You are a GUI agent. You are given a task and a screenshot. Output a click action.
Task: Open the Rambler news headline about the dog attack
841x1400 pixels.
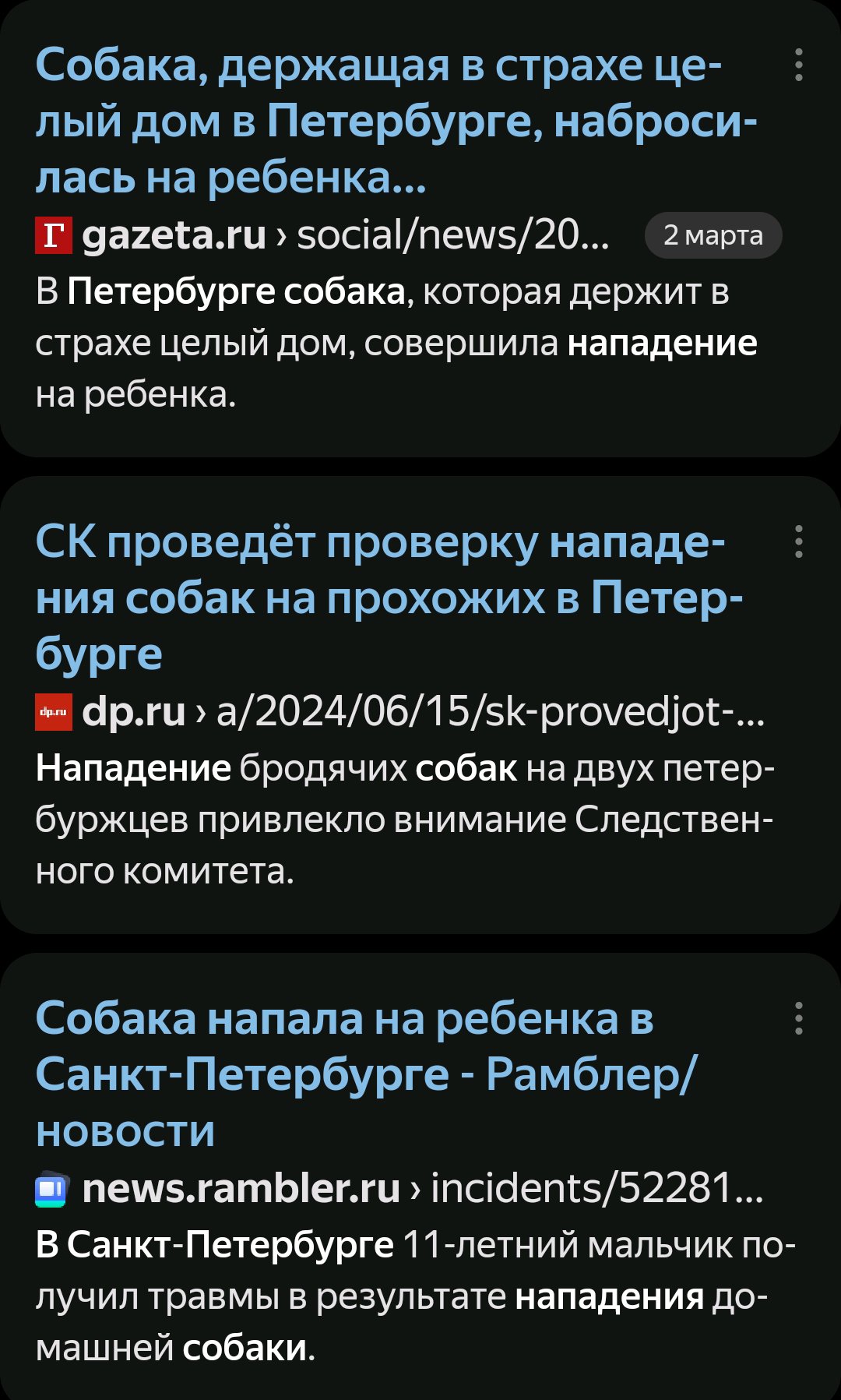click(x=366, y=1074)
